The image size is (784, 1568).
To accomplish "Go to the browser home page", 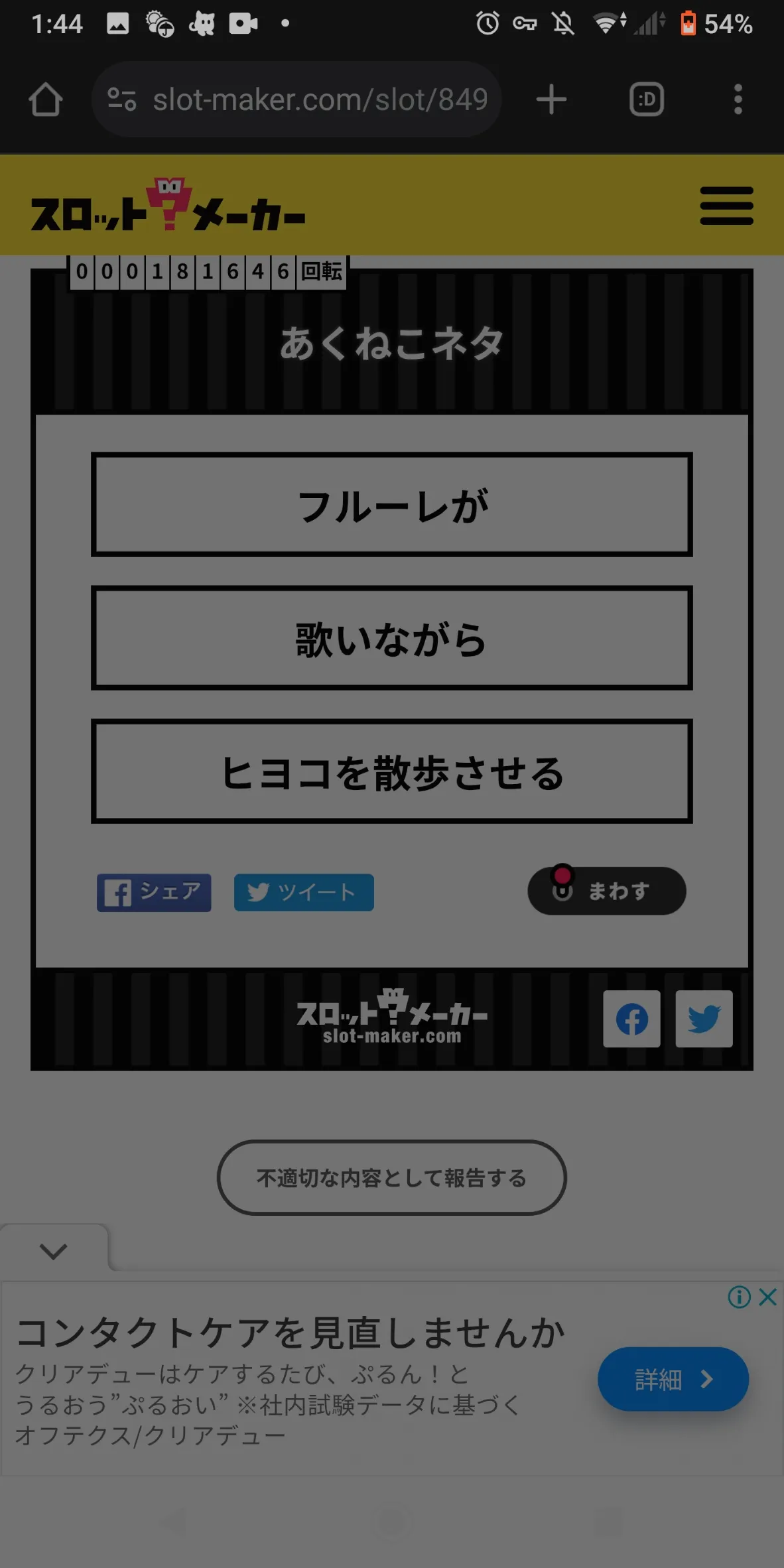I will point(45,99).
